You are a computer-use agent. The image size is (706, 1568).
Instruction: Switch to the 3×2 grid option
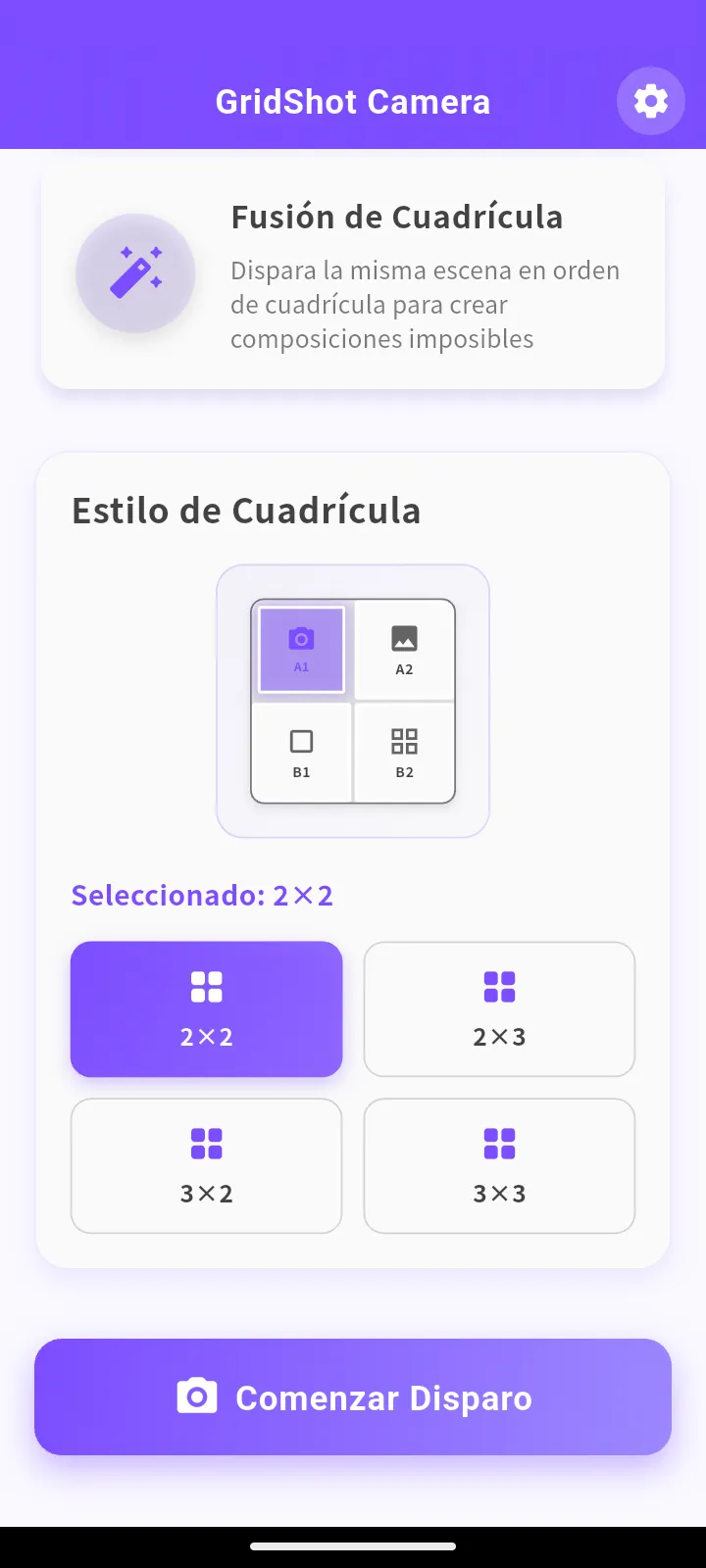206,1165
